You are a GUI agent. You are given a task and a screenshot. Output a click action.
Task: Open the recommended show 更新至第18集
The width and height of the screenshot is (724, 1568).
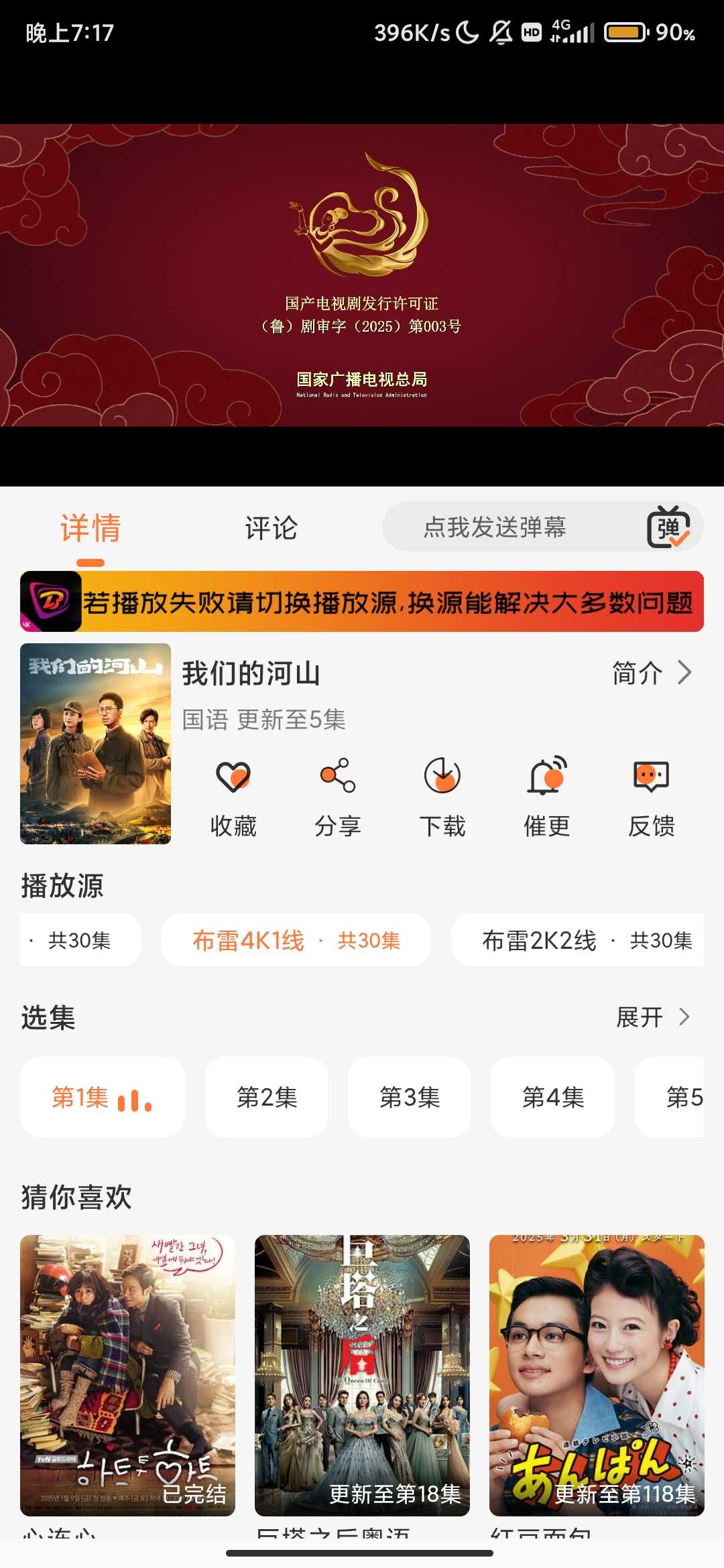coord(362,1375)
